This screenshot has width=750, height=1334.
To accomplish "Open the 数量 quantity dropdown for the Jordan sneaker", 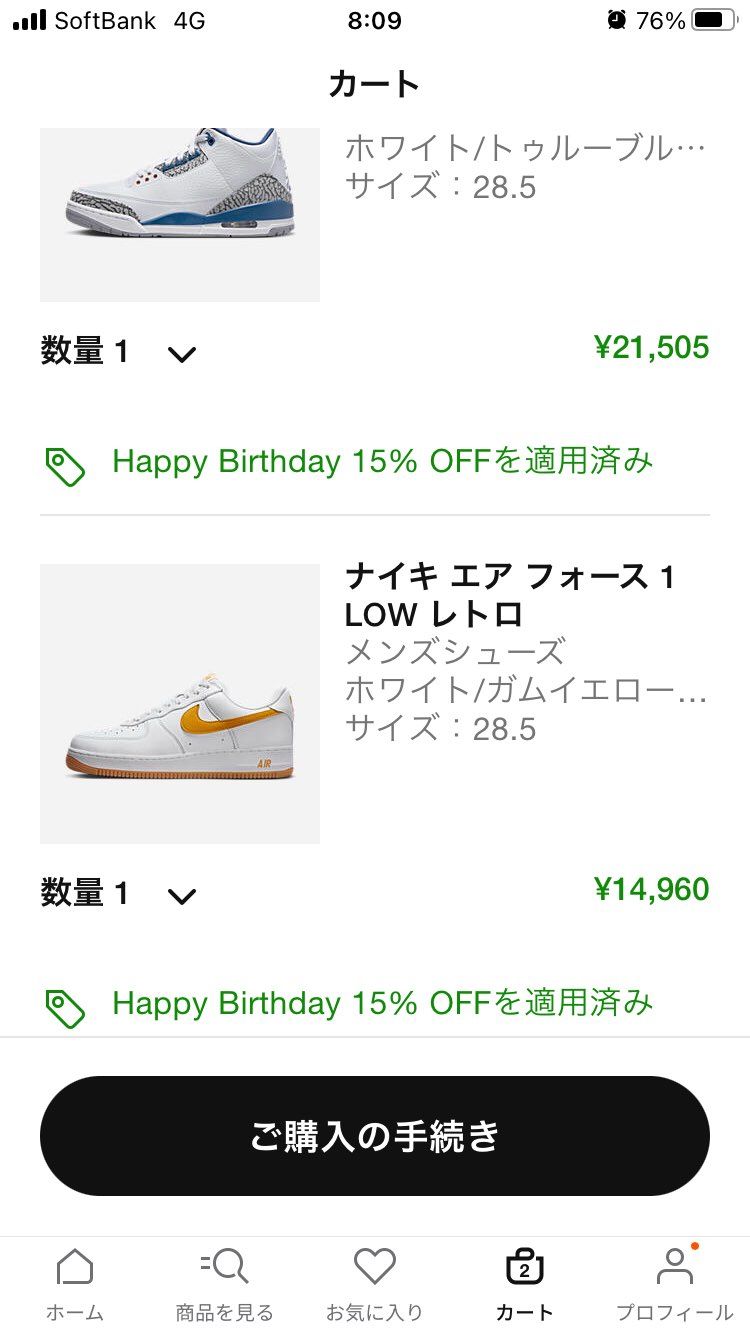I will tap(181, 353).
